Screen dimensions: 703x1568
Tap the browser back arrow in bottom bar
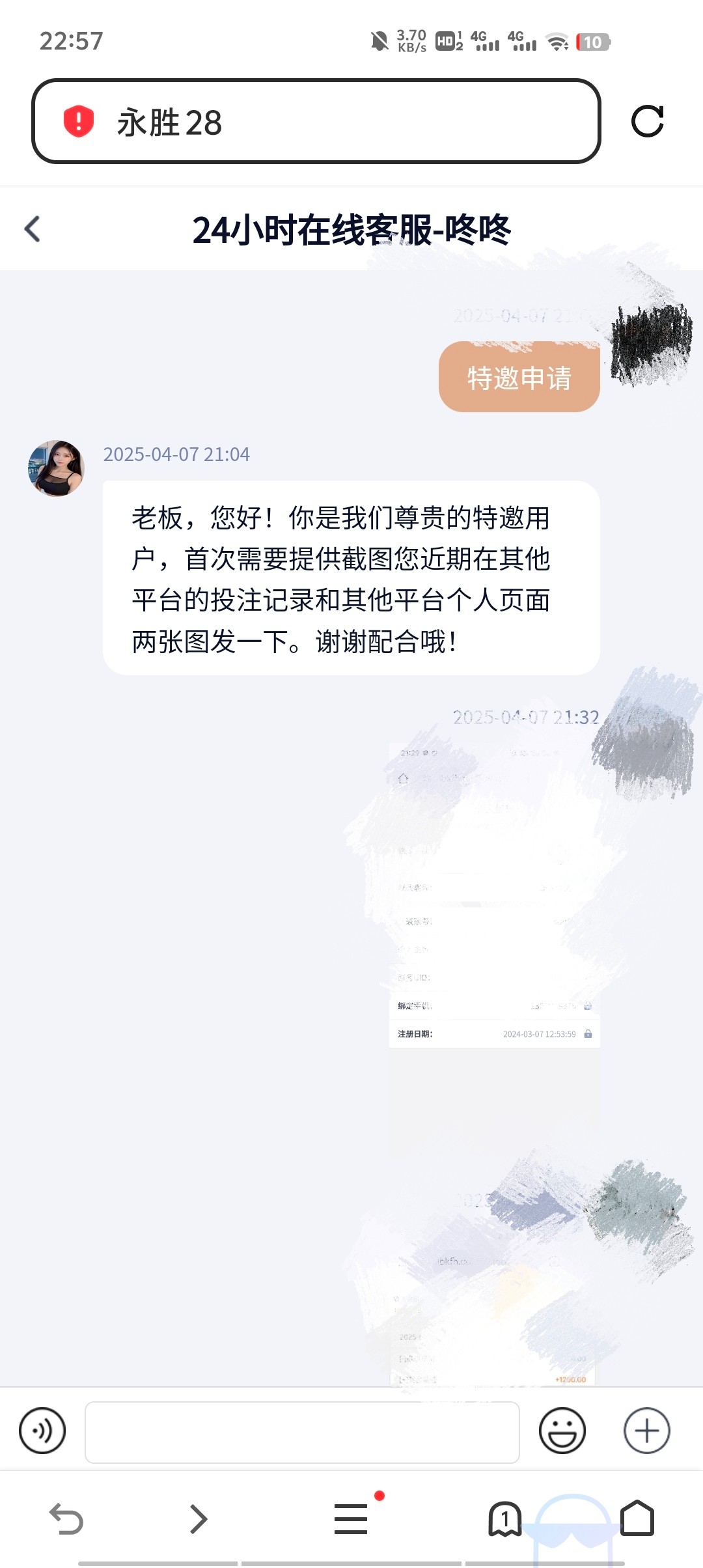tap(66, 1519)
